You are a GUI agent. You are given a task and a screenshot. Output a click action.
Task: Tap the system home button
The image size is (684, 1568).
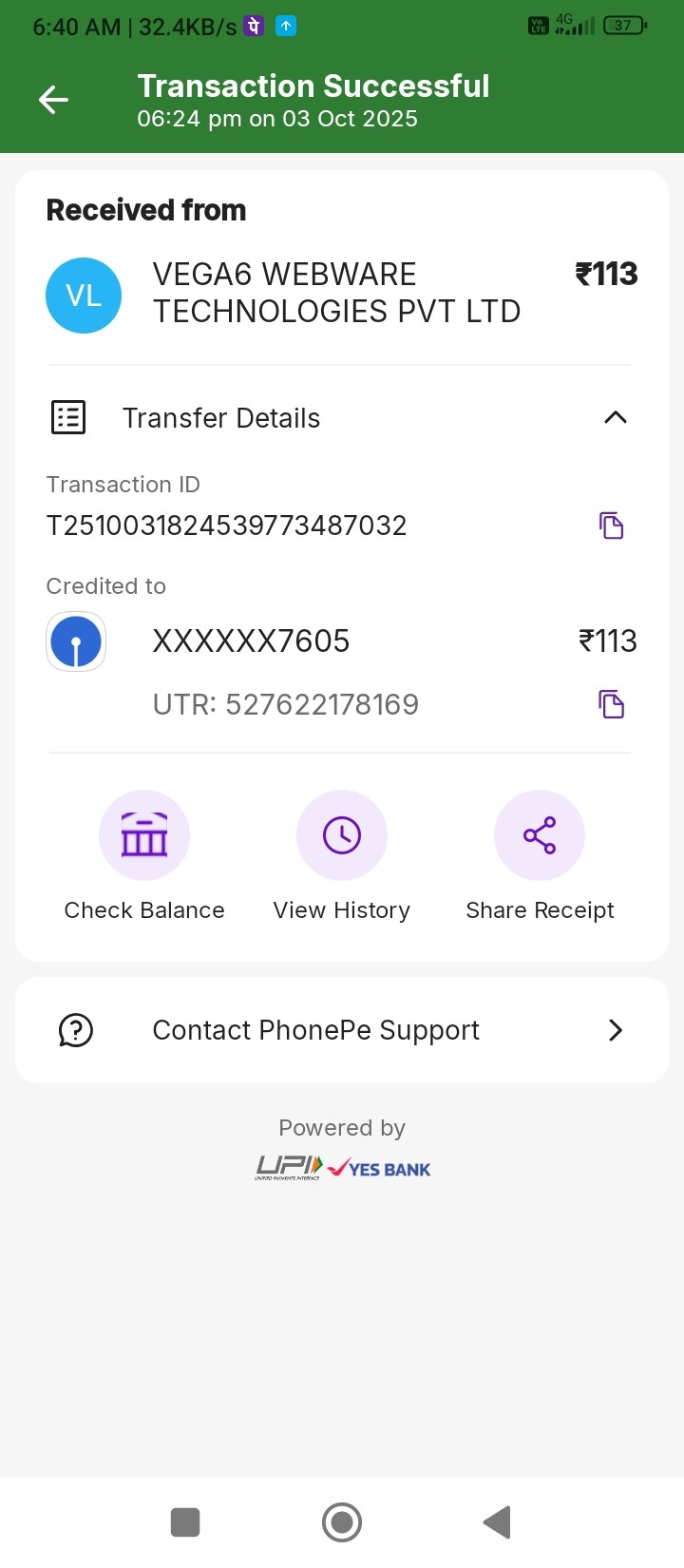[342, 1522]
